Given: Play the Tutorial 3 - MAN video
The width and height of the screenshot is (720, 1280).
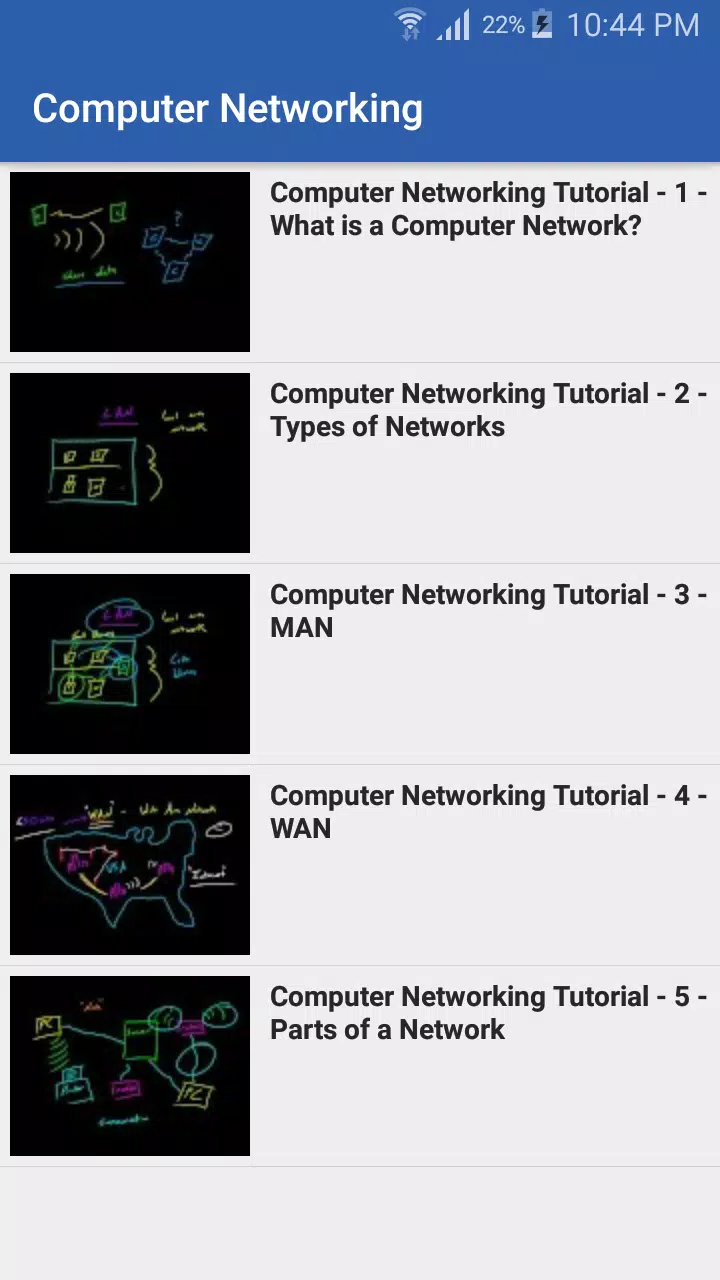Looking at the screenshot, I should click(x=360, y=664).
